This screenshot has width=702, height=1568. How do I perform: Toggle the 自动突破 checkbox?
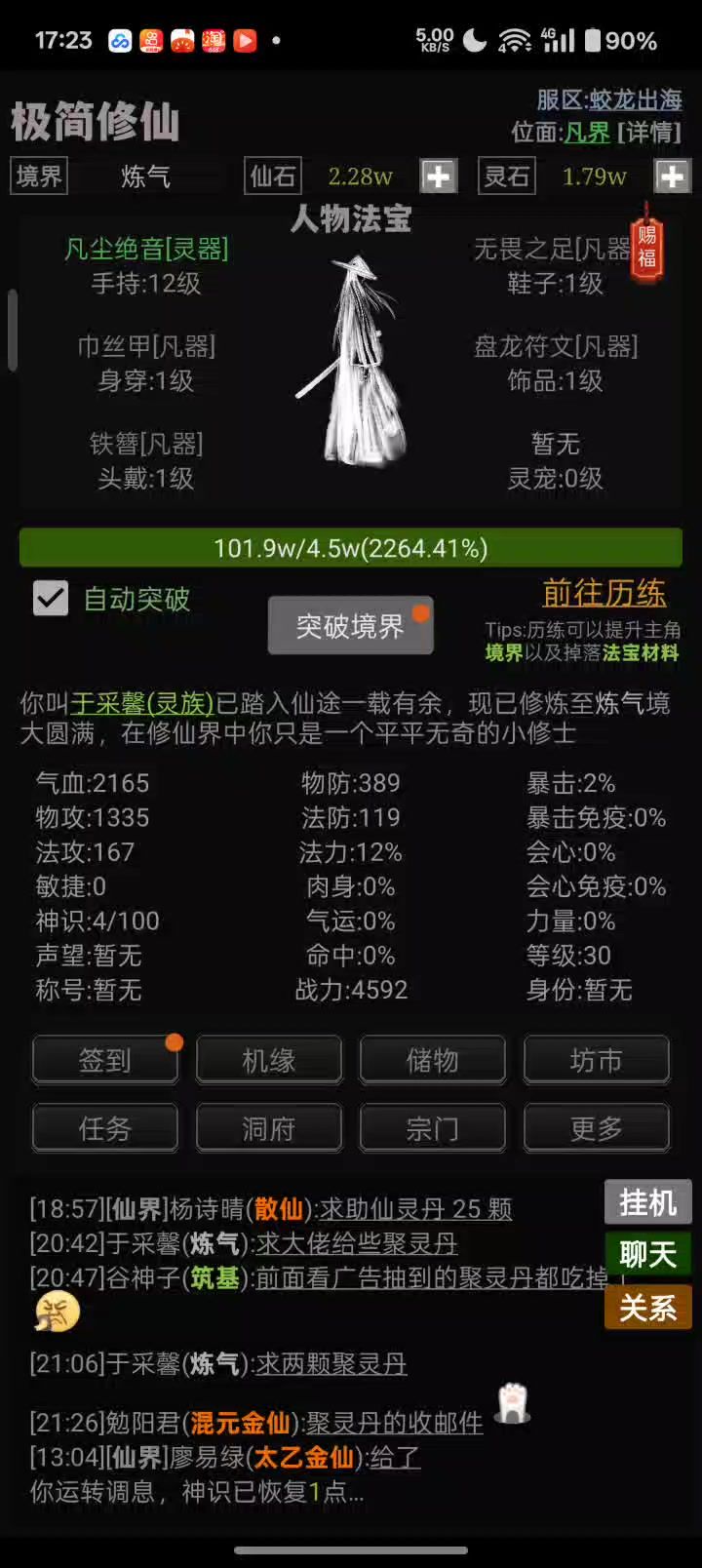pos(51,599)
